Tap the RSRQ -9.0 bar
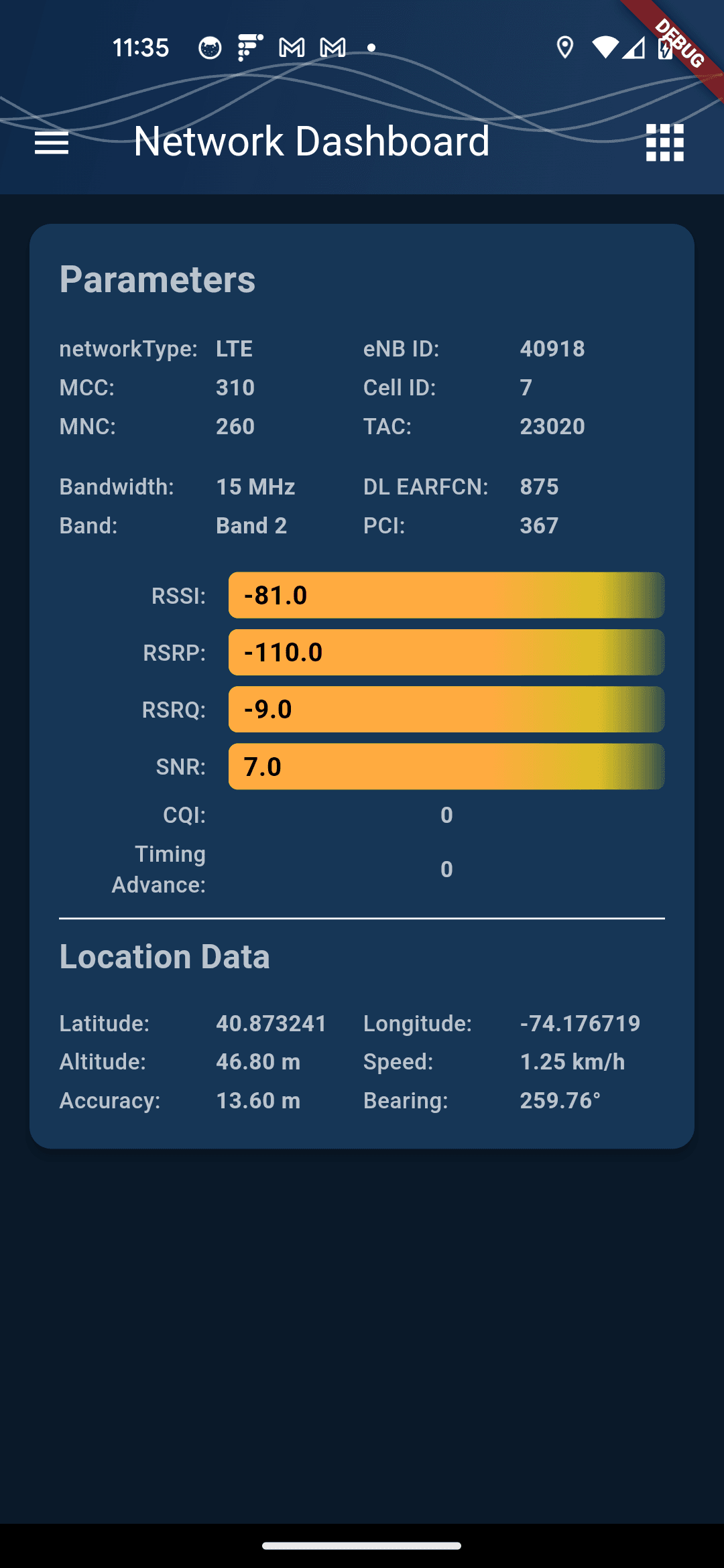Image resolution: width=724 pixels, height=1568 pixels. point(446,709)
